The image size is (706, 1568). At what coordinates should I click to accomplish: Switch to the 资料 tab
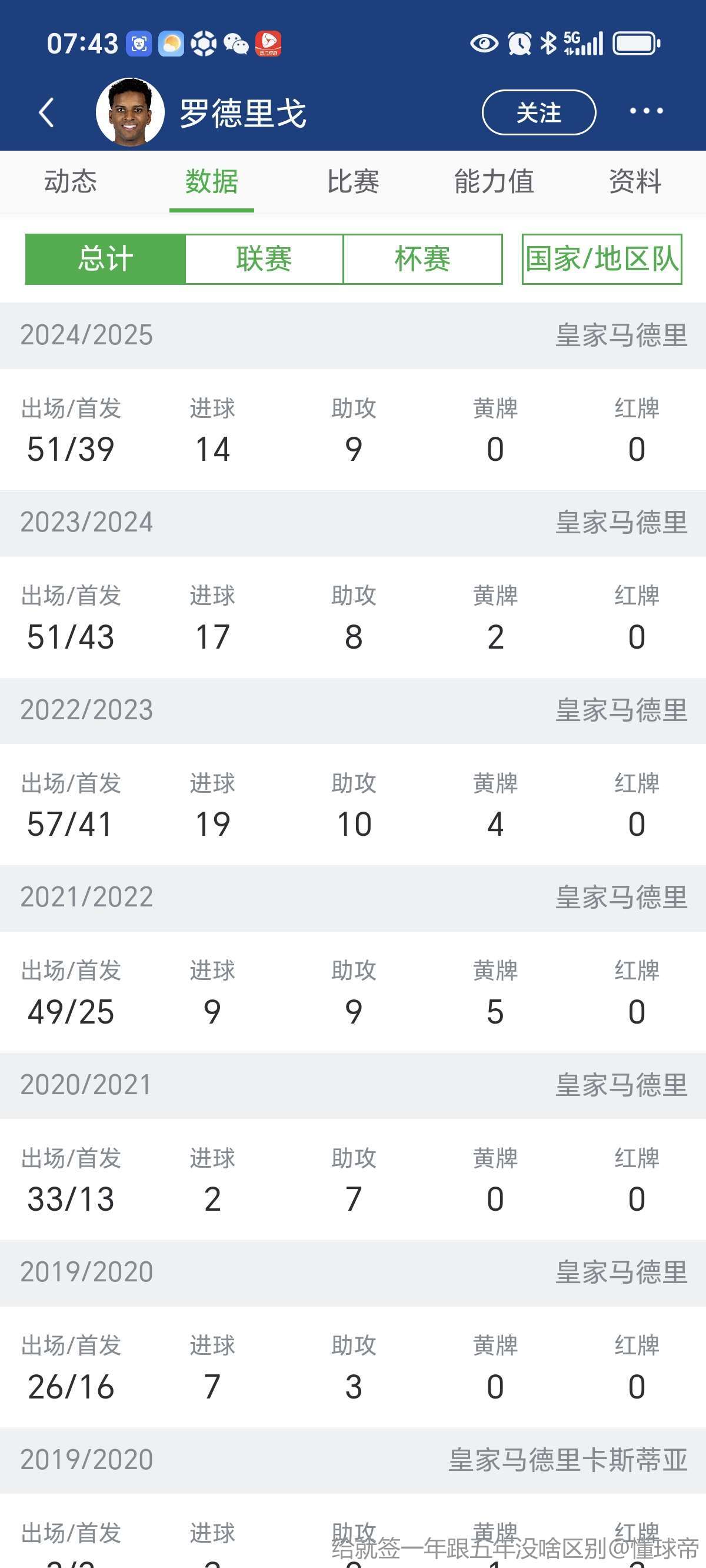coord(635,181)
